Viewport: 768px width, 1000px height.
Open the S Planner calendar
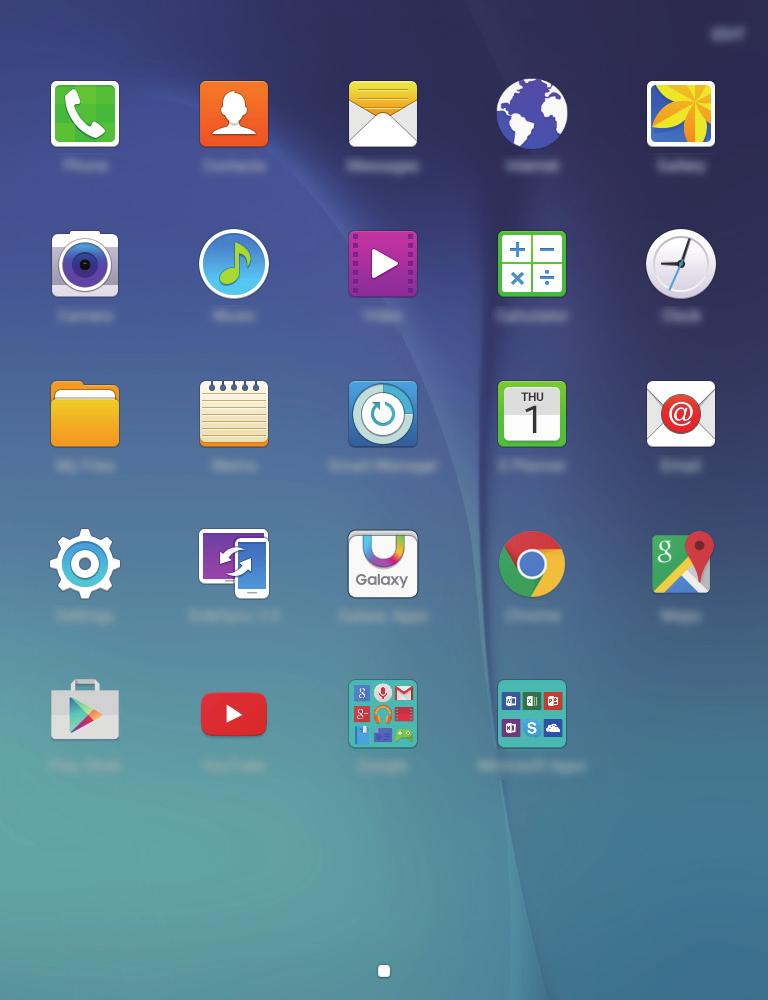[532, 414]
